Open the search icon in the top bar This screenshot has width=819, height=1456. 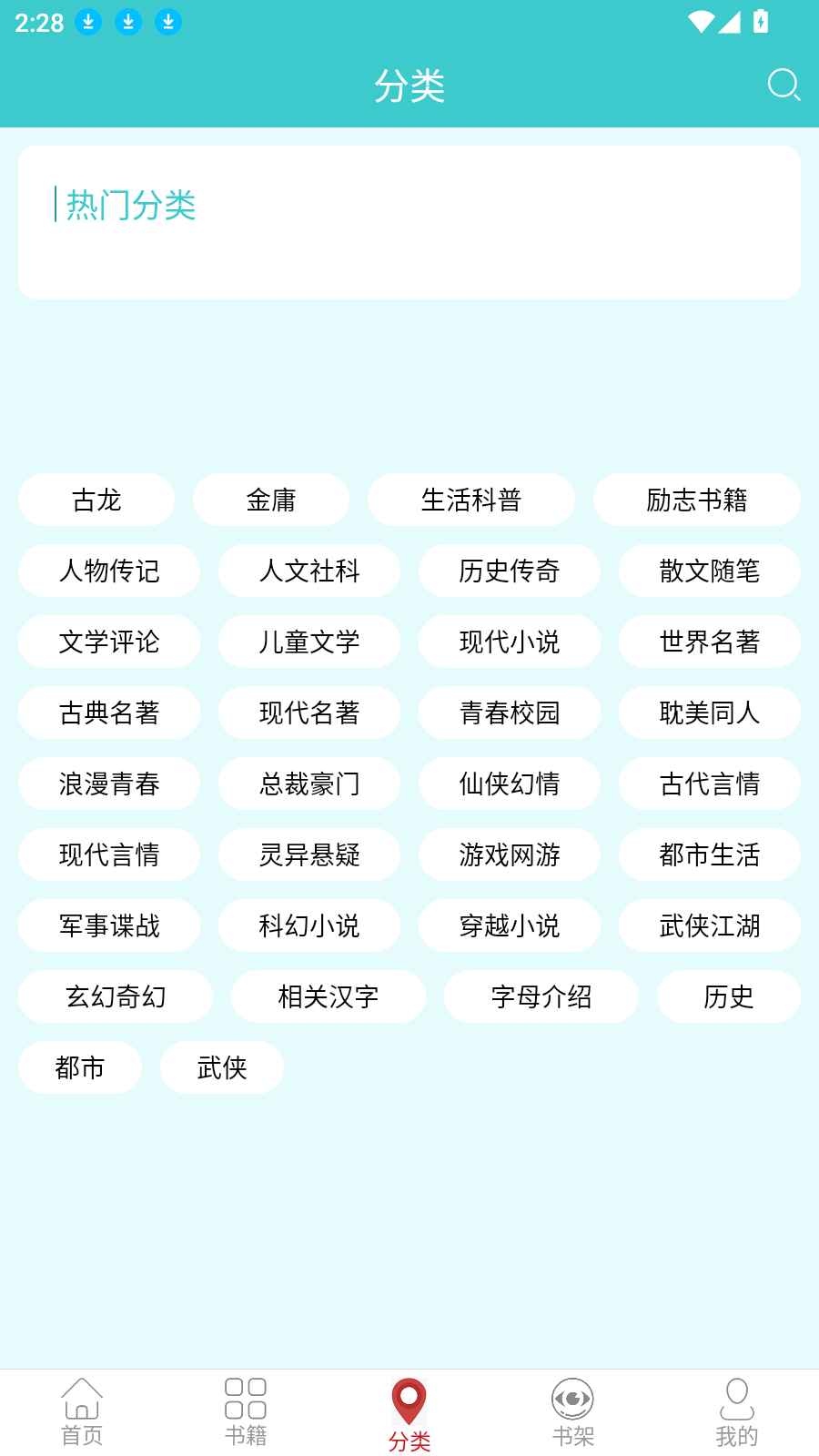783,85
